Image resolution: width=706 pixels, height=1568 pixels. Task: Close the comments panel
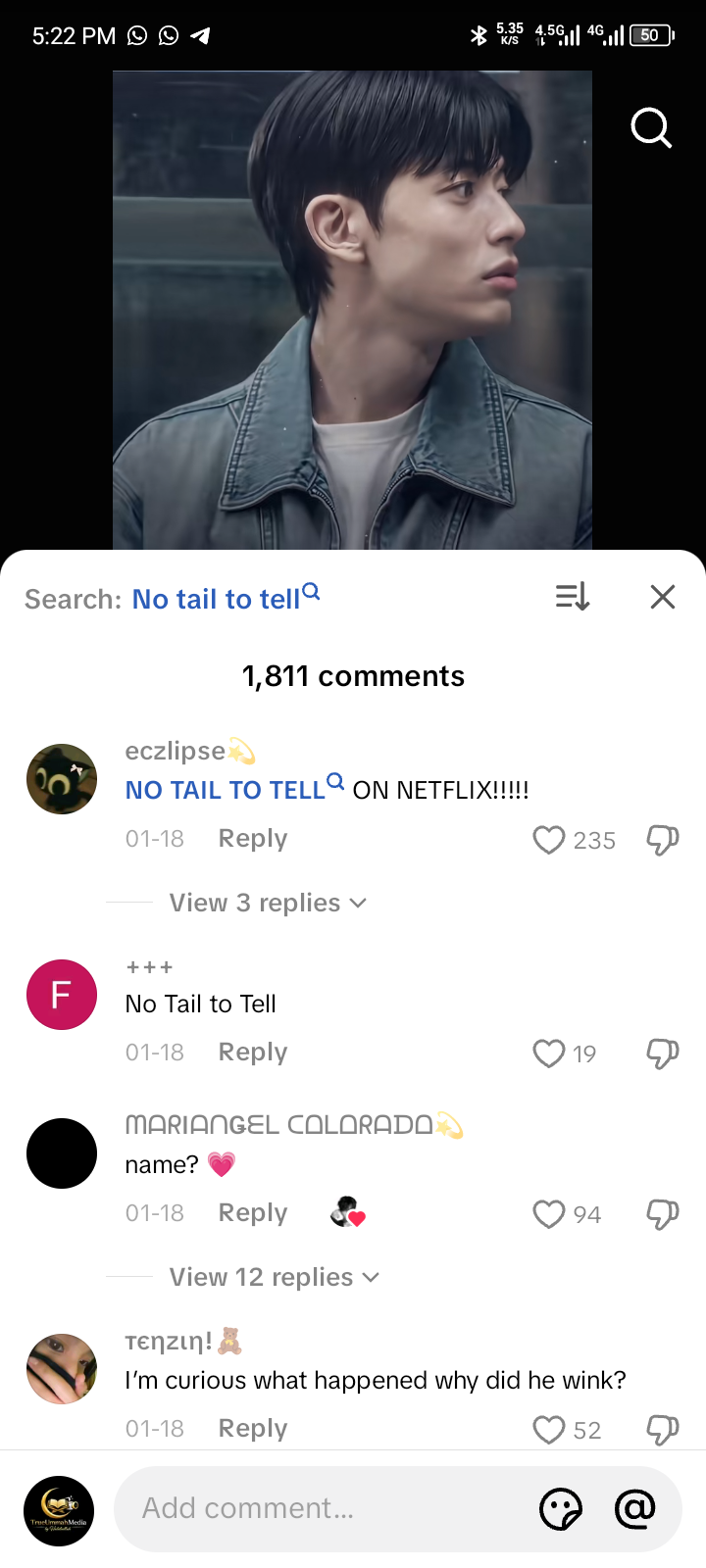click(663, 597)
